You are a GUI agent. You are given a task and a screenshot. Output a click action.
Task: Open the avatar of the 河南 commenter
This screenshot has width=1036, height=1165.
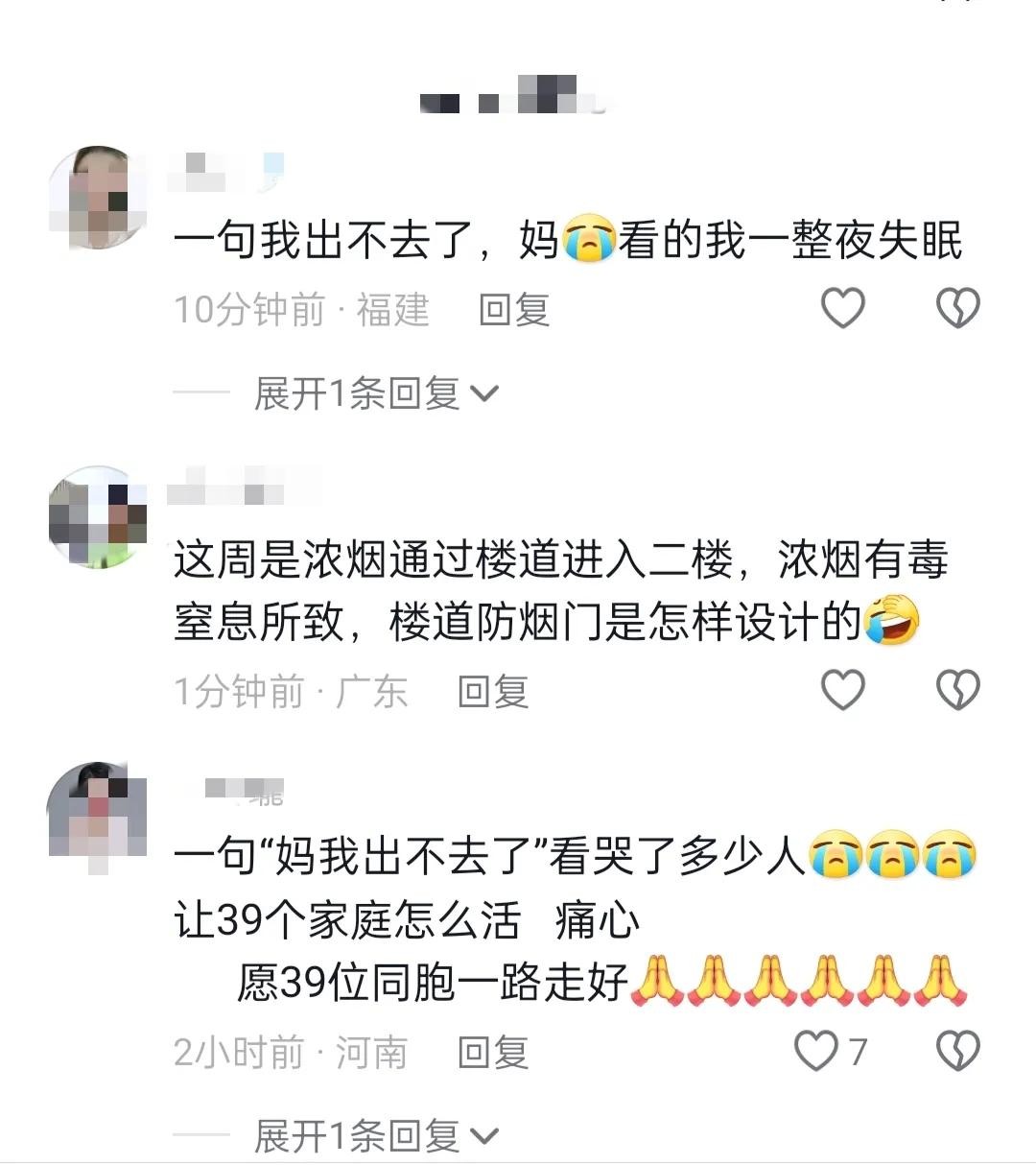[97, 815]
